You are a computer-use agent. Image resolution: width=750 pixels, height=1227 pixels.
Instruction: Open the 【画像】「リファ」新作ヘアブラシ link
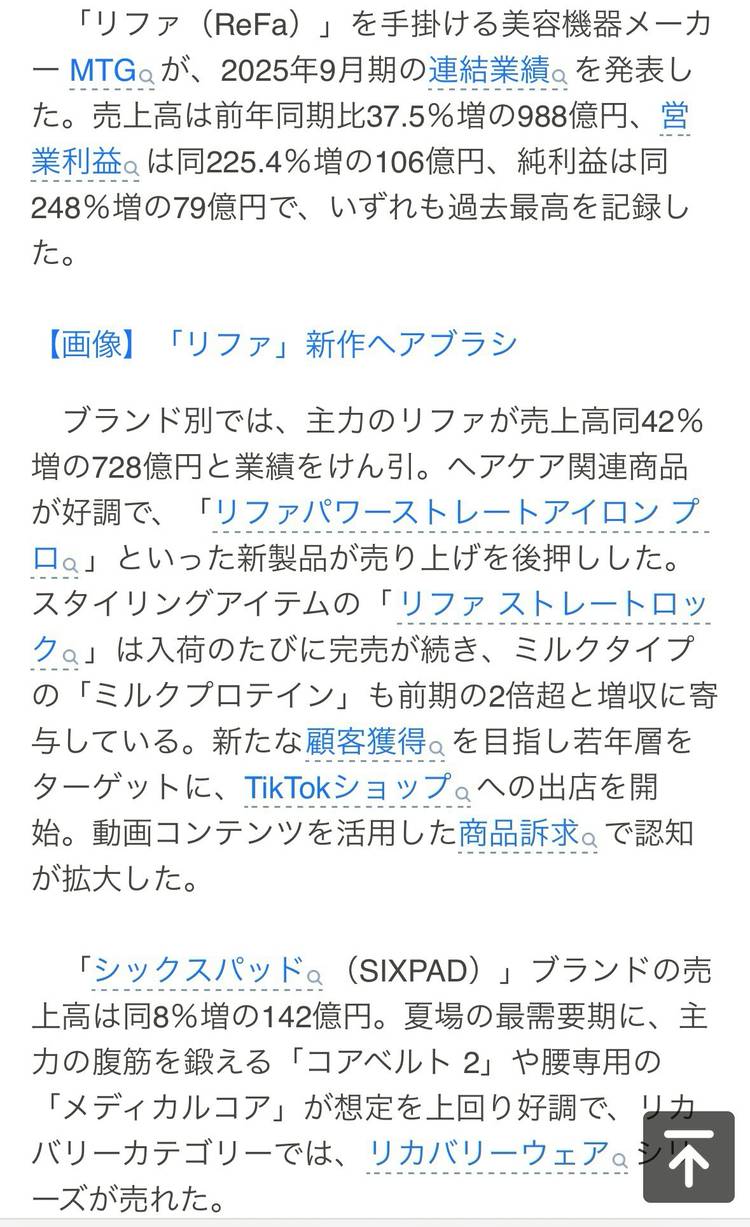[280, 343]
